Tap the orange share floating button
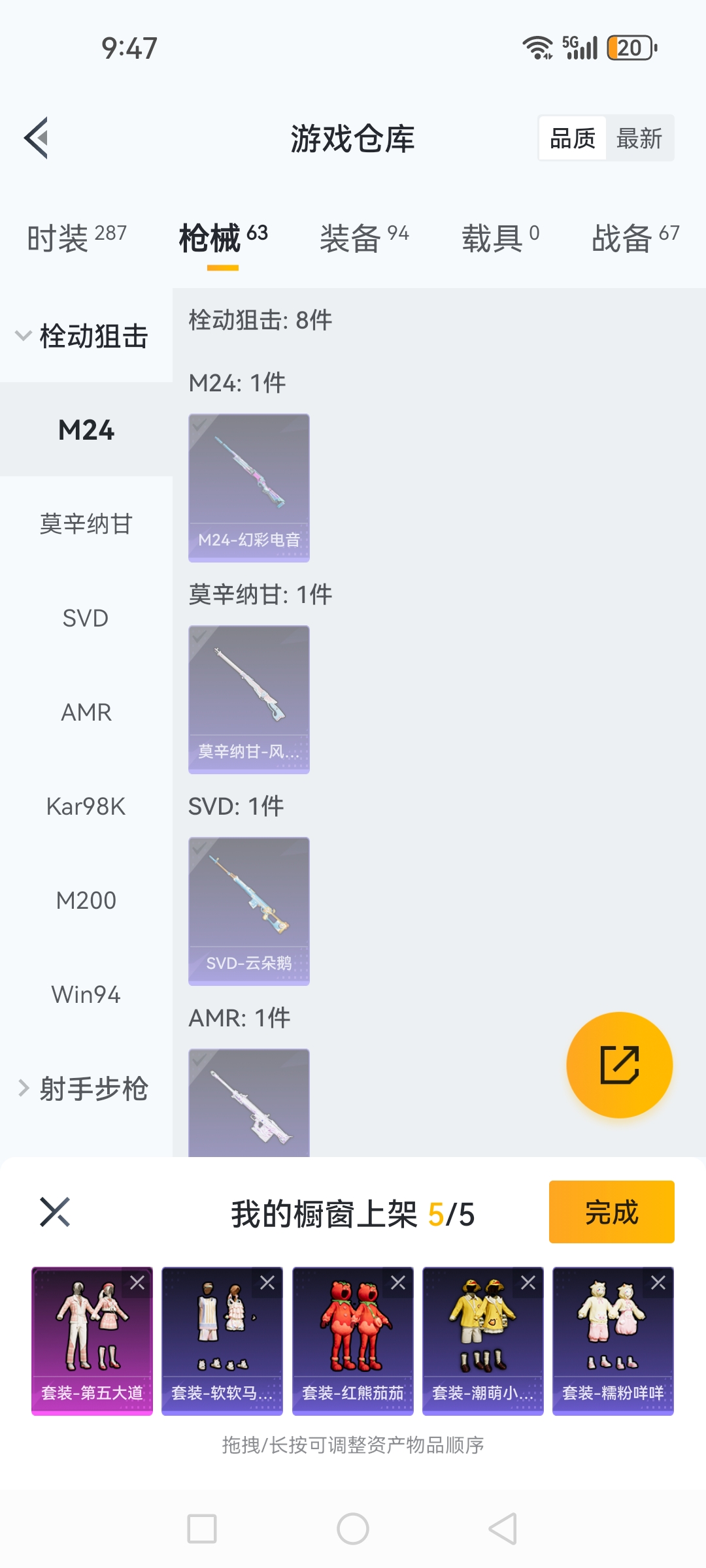 (619, 1065)
